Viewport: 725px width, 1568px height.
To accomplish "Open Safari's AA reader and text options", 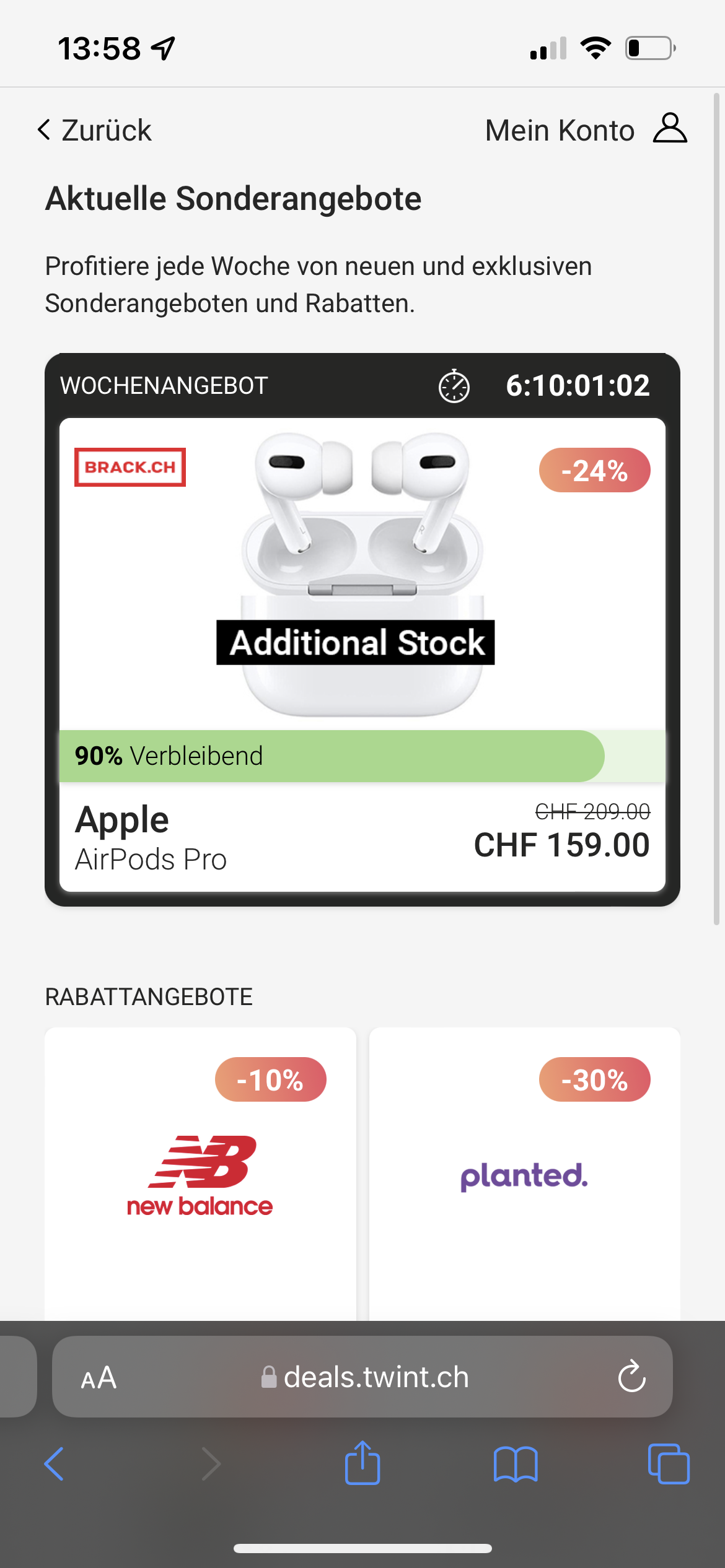I will point(99,1378).
